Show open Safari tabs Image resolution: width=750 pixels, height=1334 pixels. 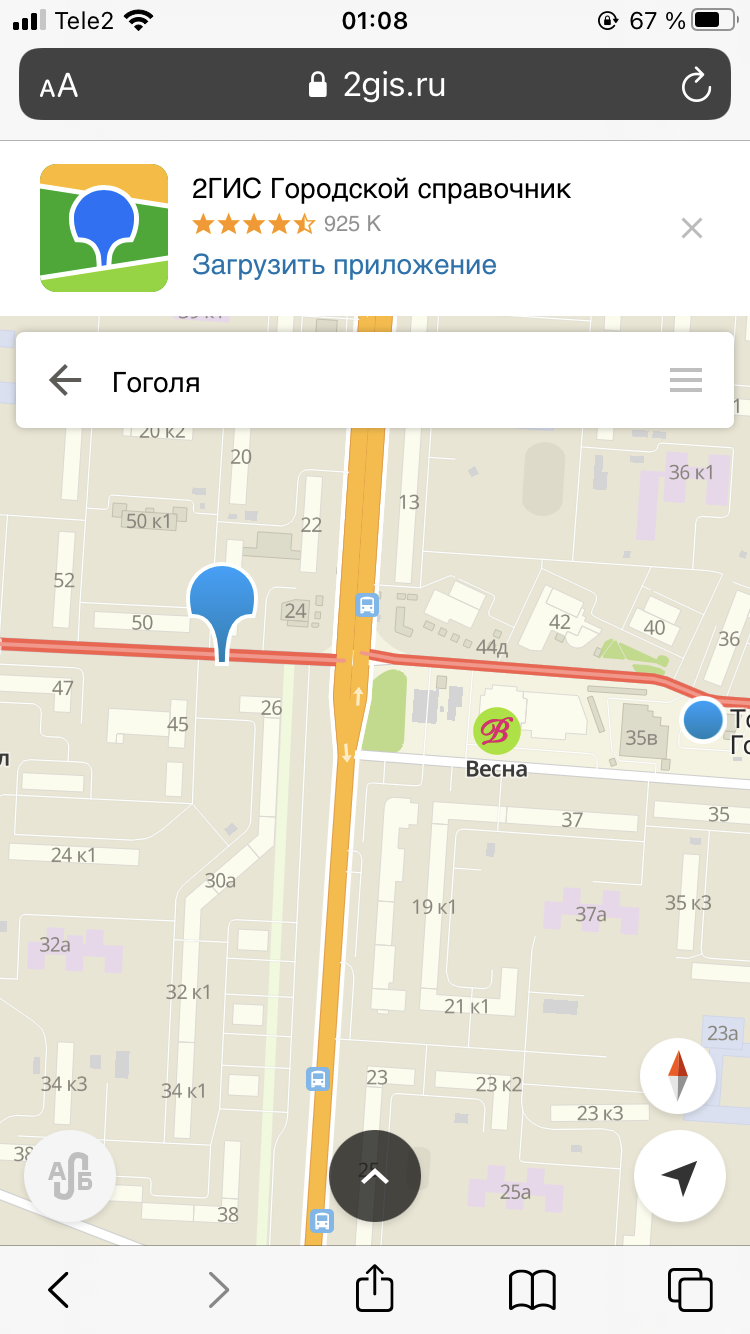pyautogui.click(x=690, y=1289)
